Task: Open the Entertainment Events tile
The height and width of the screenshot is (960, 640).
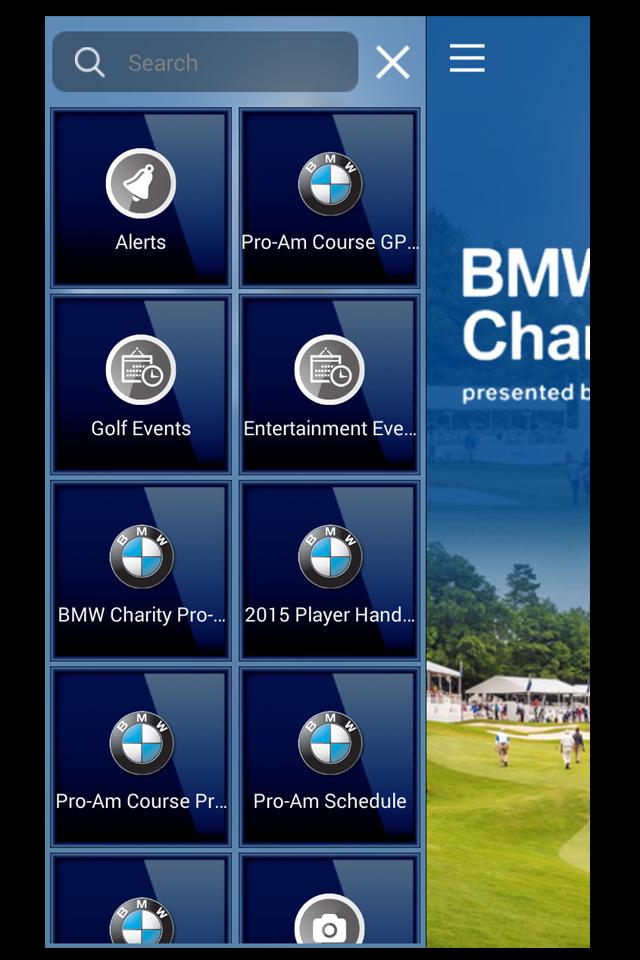Action: [330, 384]
